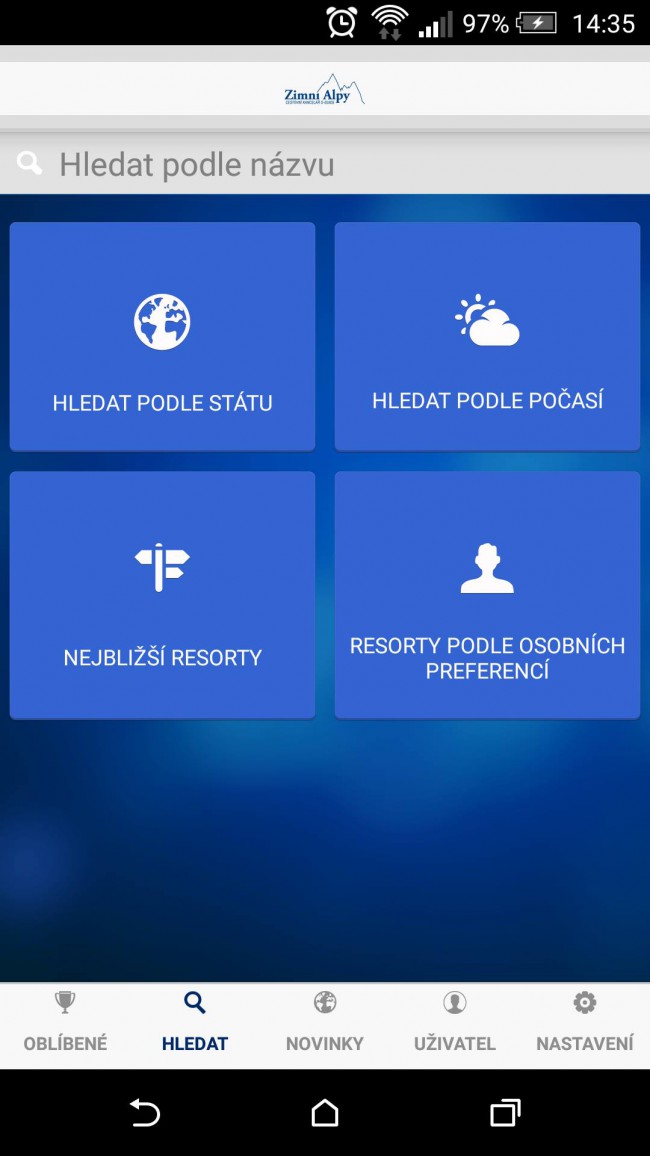Open the Nastavení tab

(x=584, y=1025)
